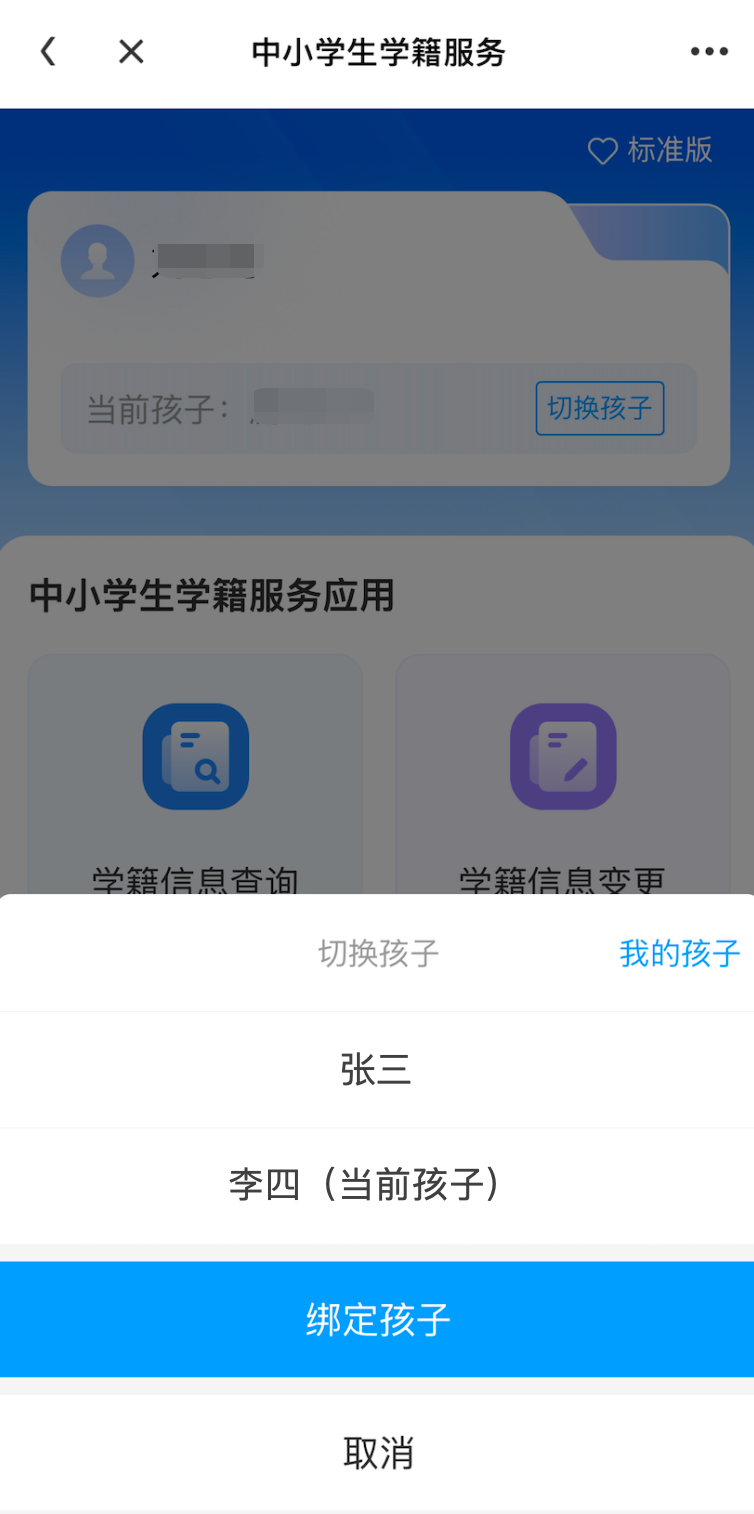Select child 张三
This screenshot has height=1514, width=754.
pos(376,1070)
